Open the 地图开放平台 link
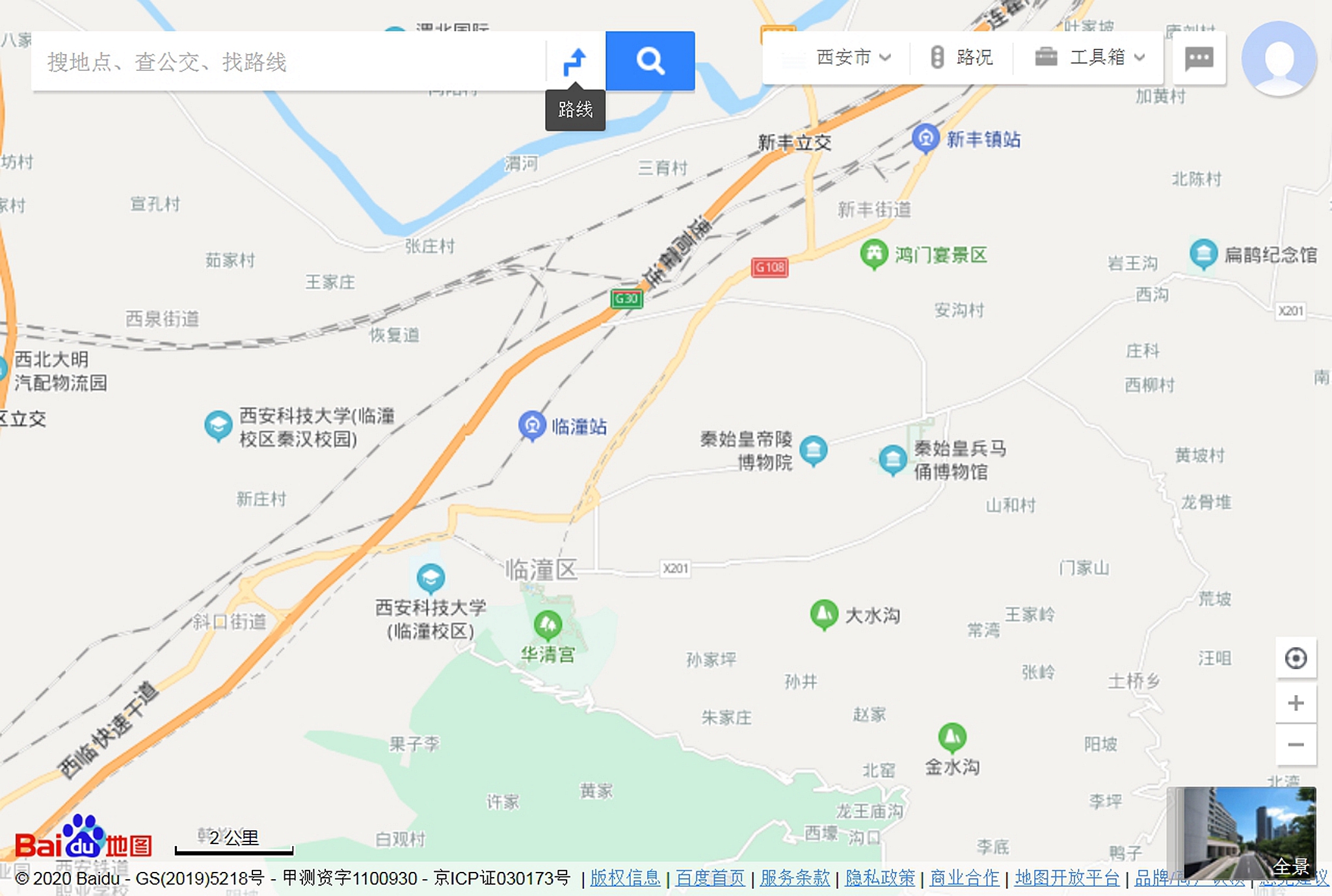The height and width of the screenshot is (896, 1332). click(1067, 878)
